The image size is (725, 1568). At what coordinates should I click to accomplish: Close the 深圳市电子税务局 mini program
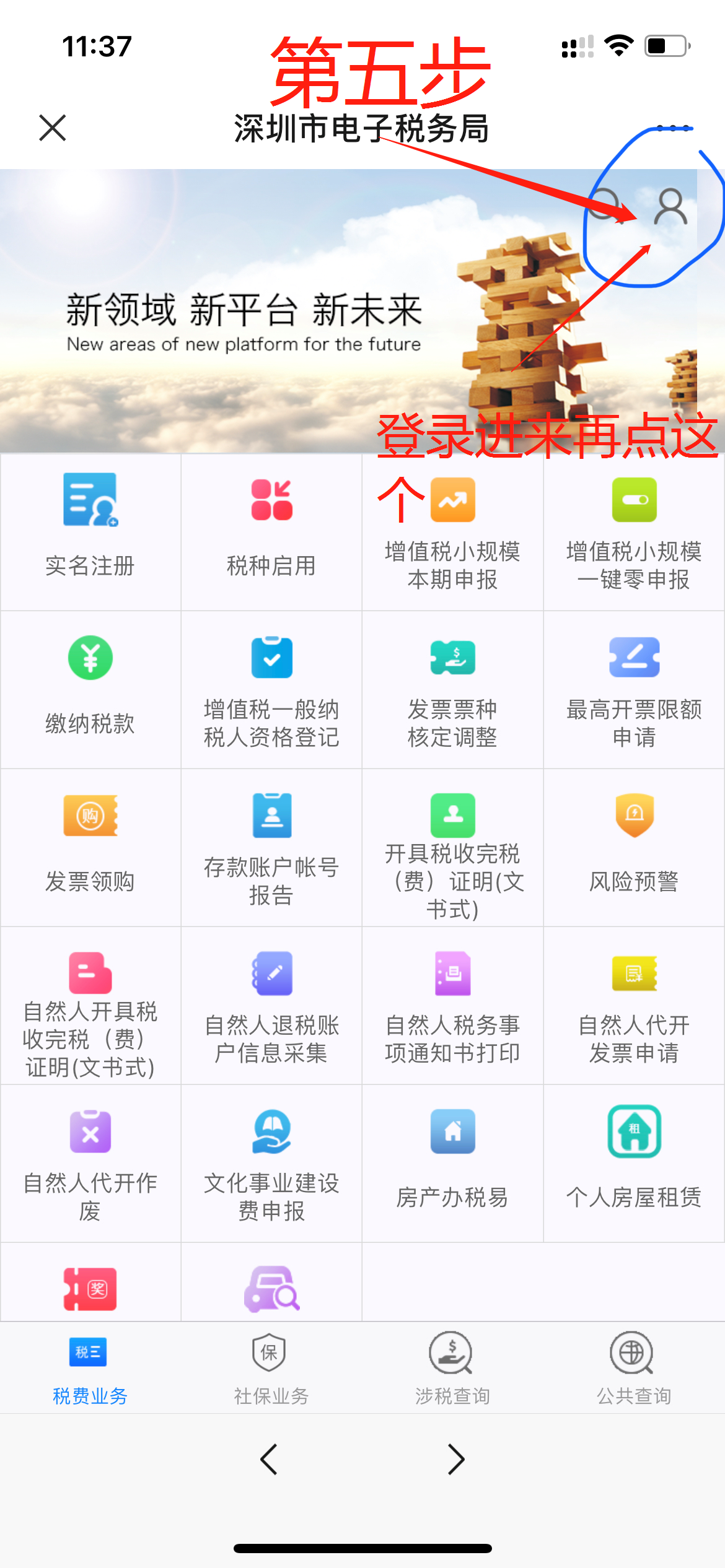point(53,128)
